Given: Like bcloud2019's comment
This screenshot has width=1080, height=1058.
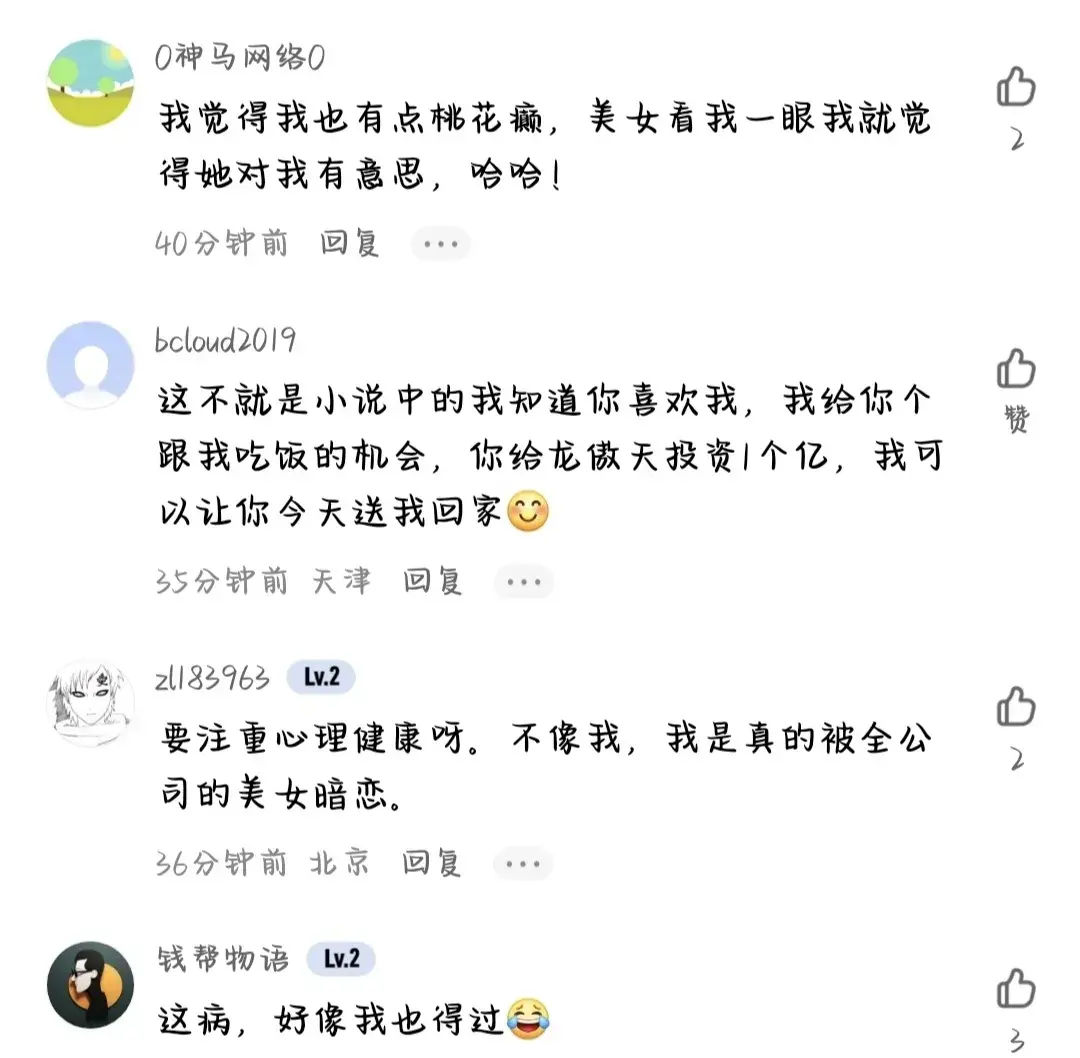Looking at the screenshot, I should coord(1016,370).
